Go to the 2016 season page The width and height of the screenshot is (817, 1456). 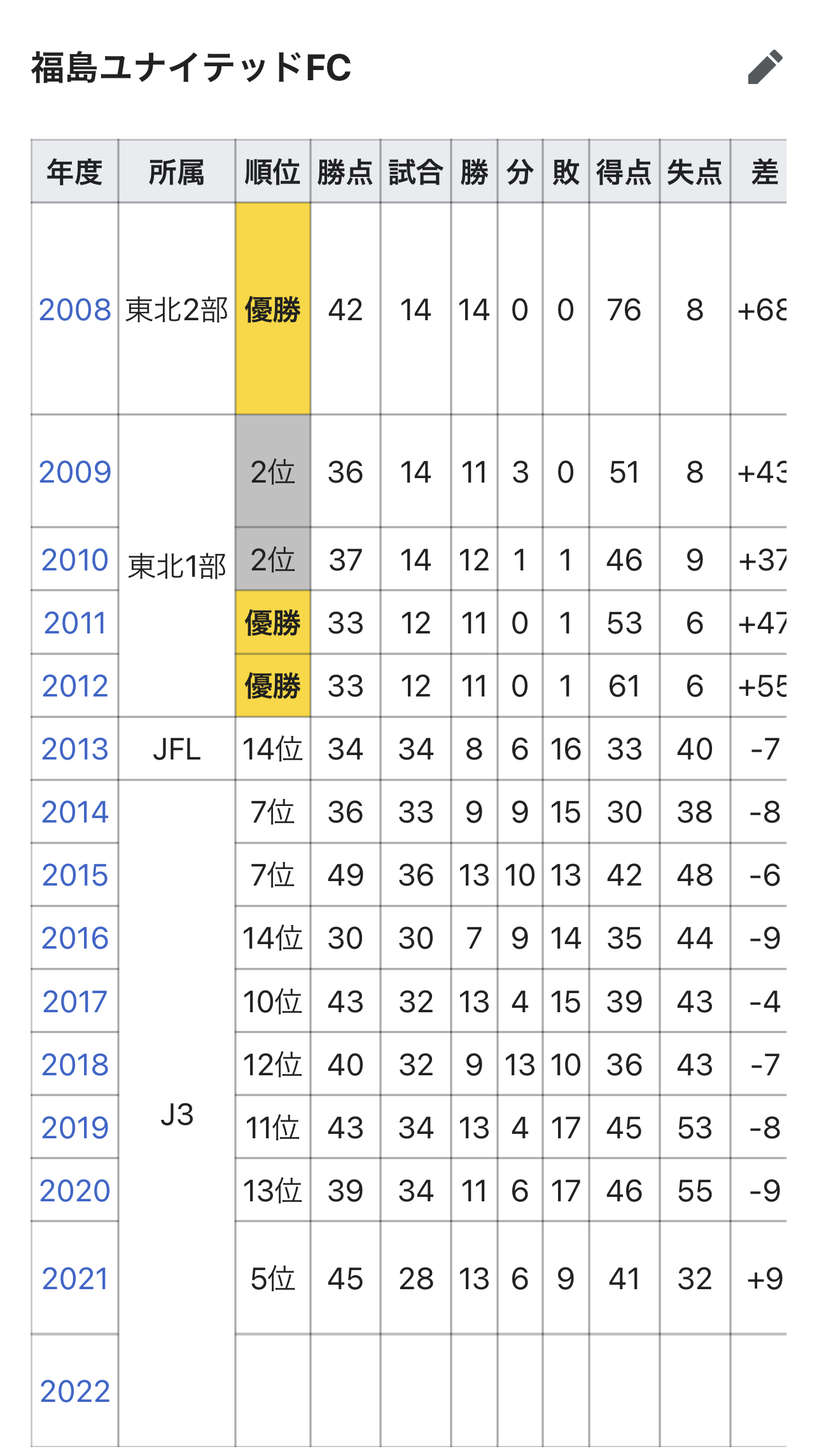75,938
